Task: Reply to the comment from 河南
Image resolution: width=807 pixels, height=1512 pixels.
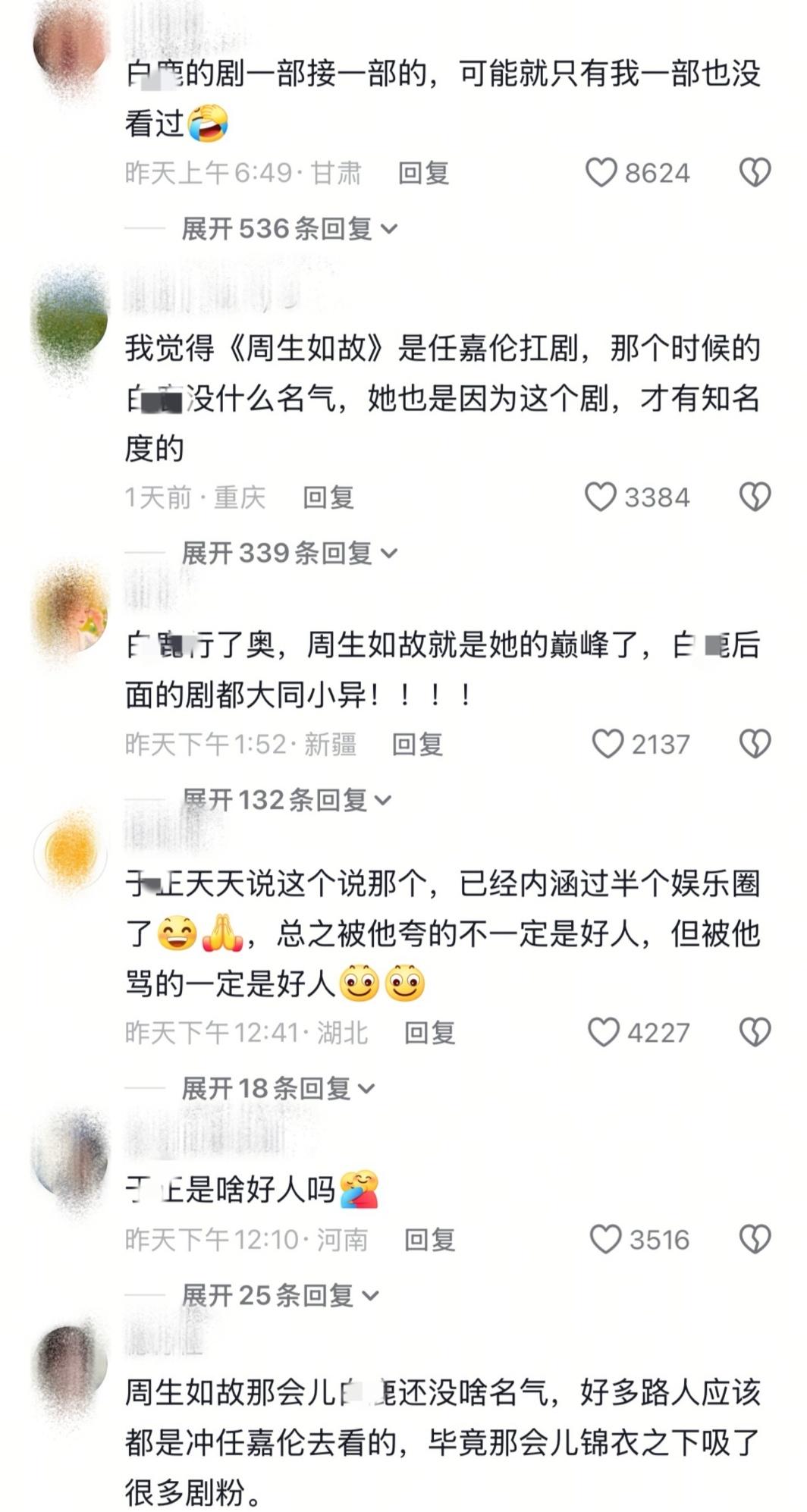Action: click(x=429, y=1239)
